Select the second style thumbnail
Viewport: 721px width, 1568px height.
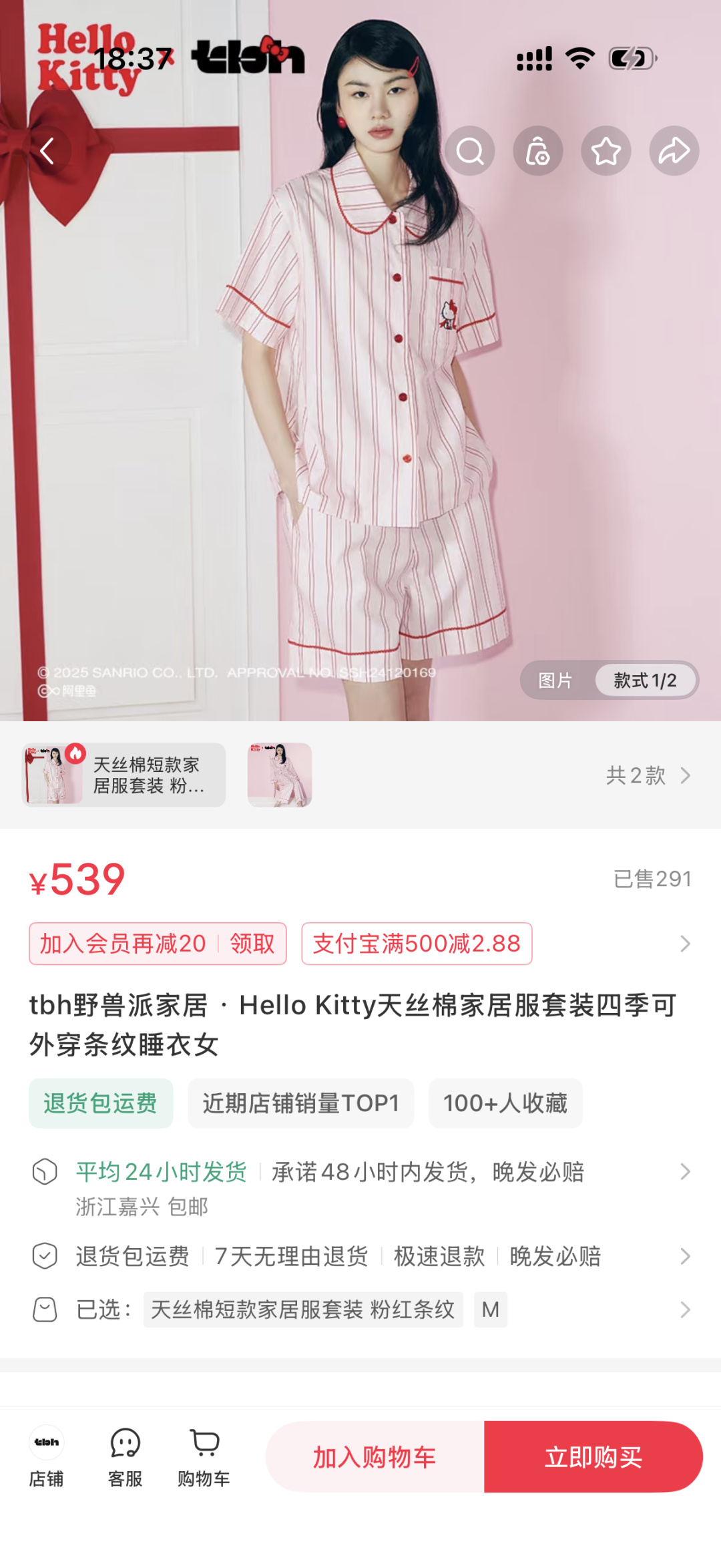(x=280, y=775)
